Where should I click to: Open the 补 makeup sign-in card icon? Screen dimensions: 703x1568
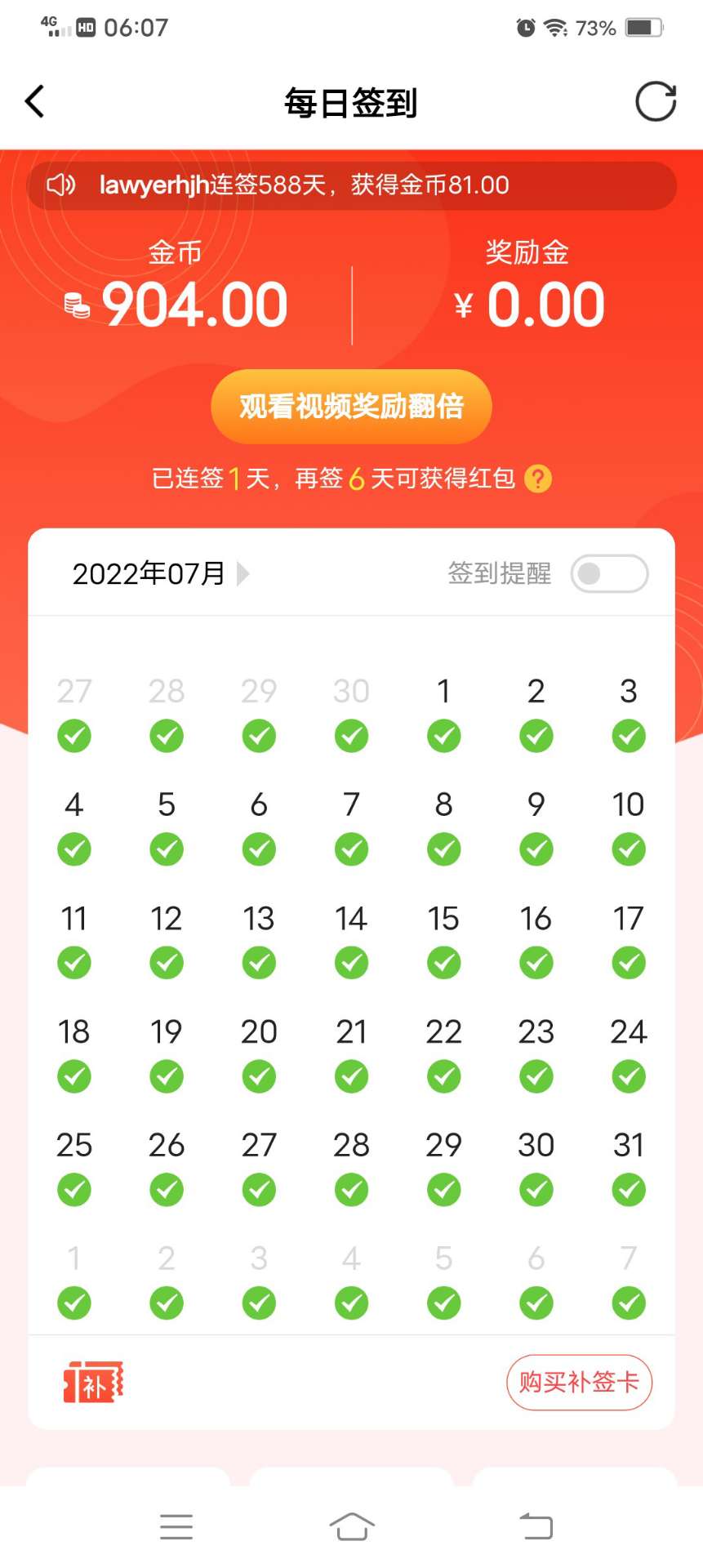click(93, 1382)
